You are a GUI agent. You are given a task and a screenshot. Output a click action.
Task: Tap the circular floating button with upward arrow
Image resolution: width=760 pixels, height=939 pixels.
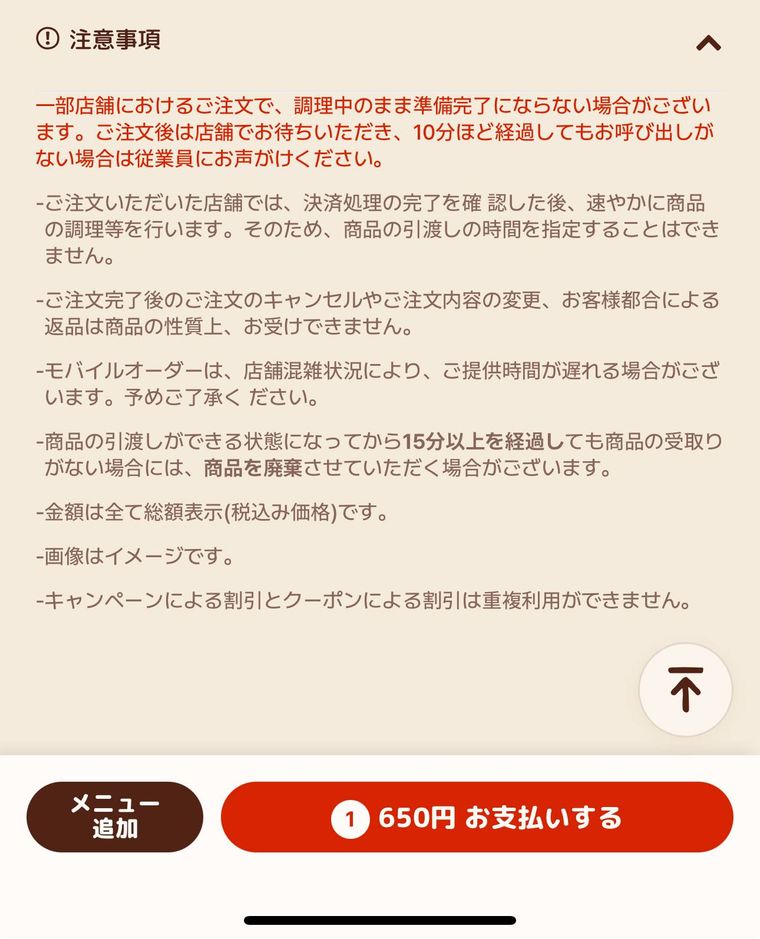pyautogui.click(x=685, y=690)
